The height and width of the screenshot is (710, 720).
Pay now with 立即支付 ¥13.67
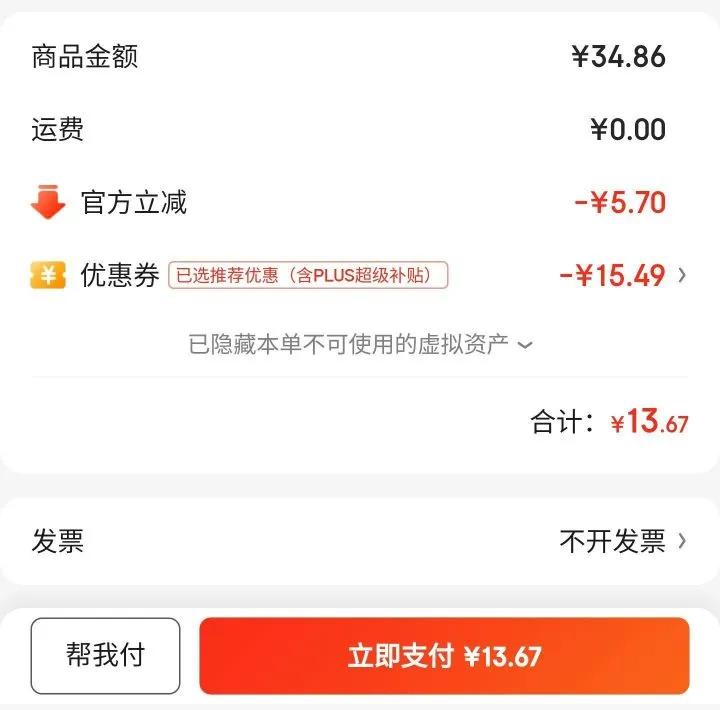(x=444, y=656)
